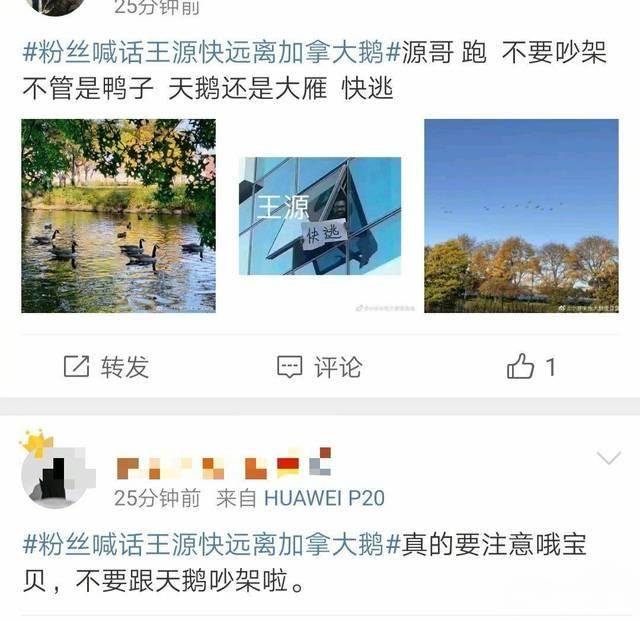Viewport: 640px width, 622px height.
Task: Expand the chevron menu on the HUAWEI P20 post
Action: click(x=608, y=458)
